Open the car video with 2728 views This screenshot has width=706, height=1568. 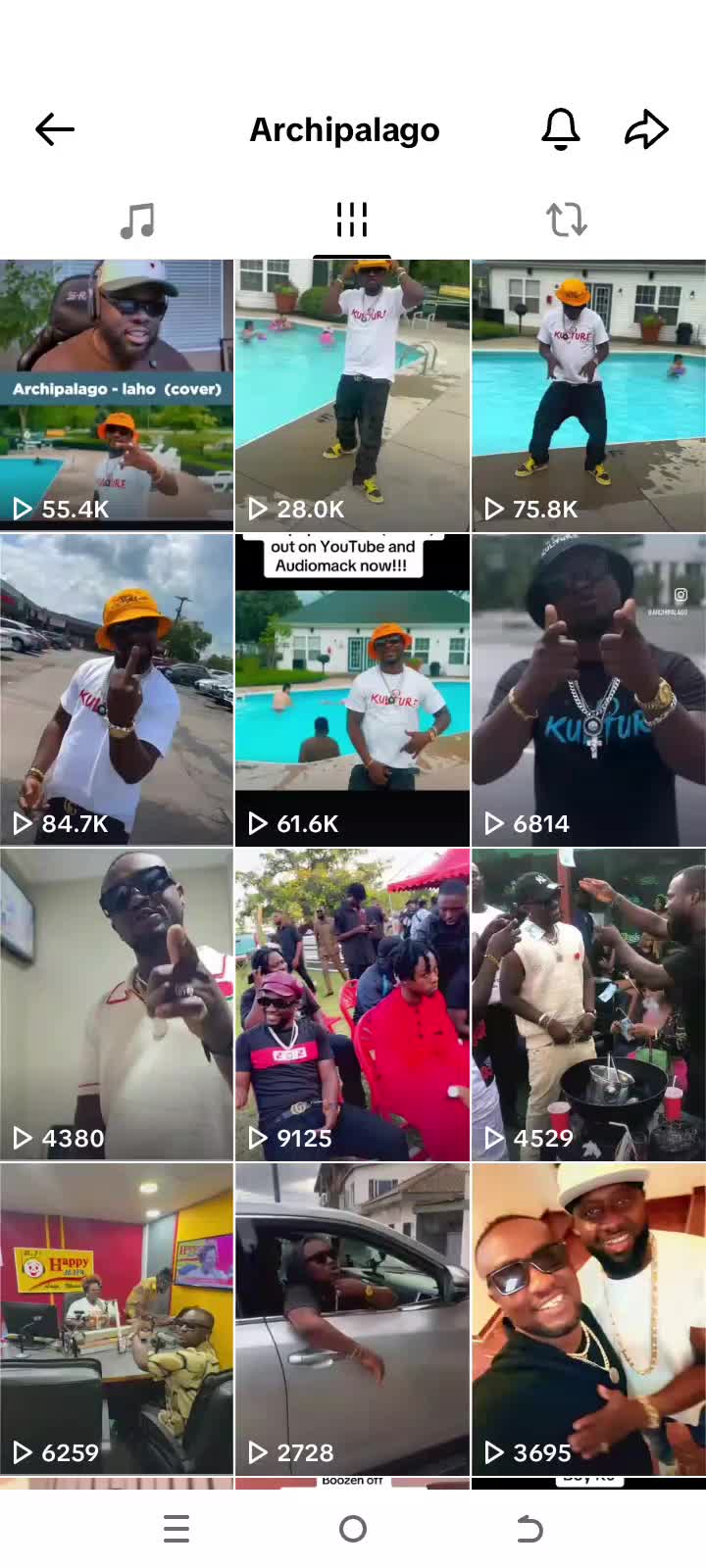tap(352, 1319)
